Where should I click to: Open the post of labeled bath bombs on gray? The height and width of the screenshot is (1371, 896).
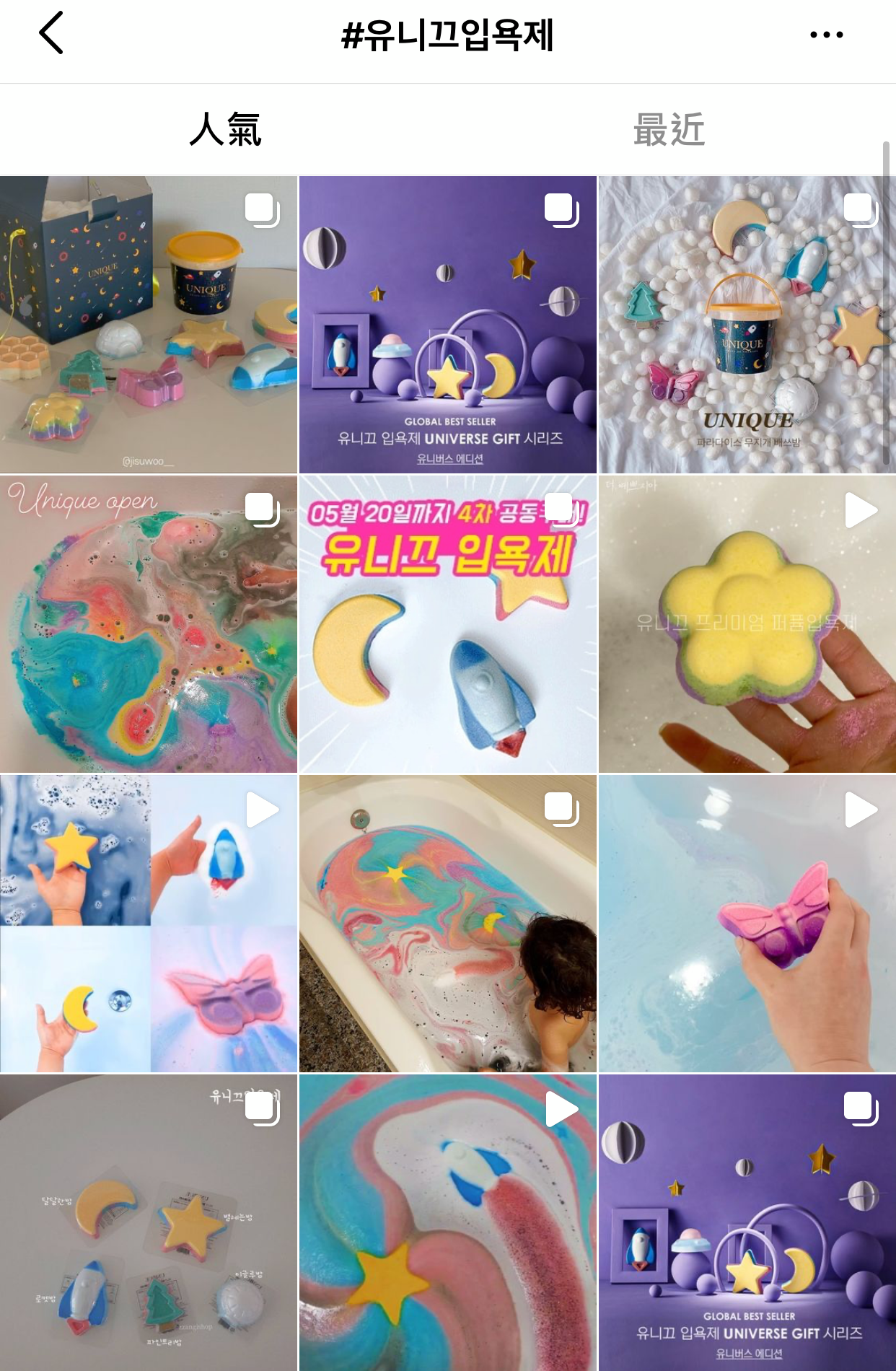[149, 1222]
